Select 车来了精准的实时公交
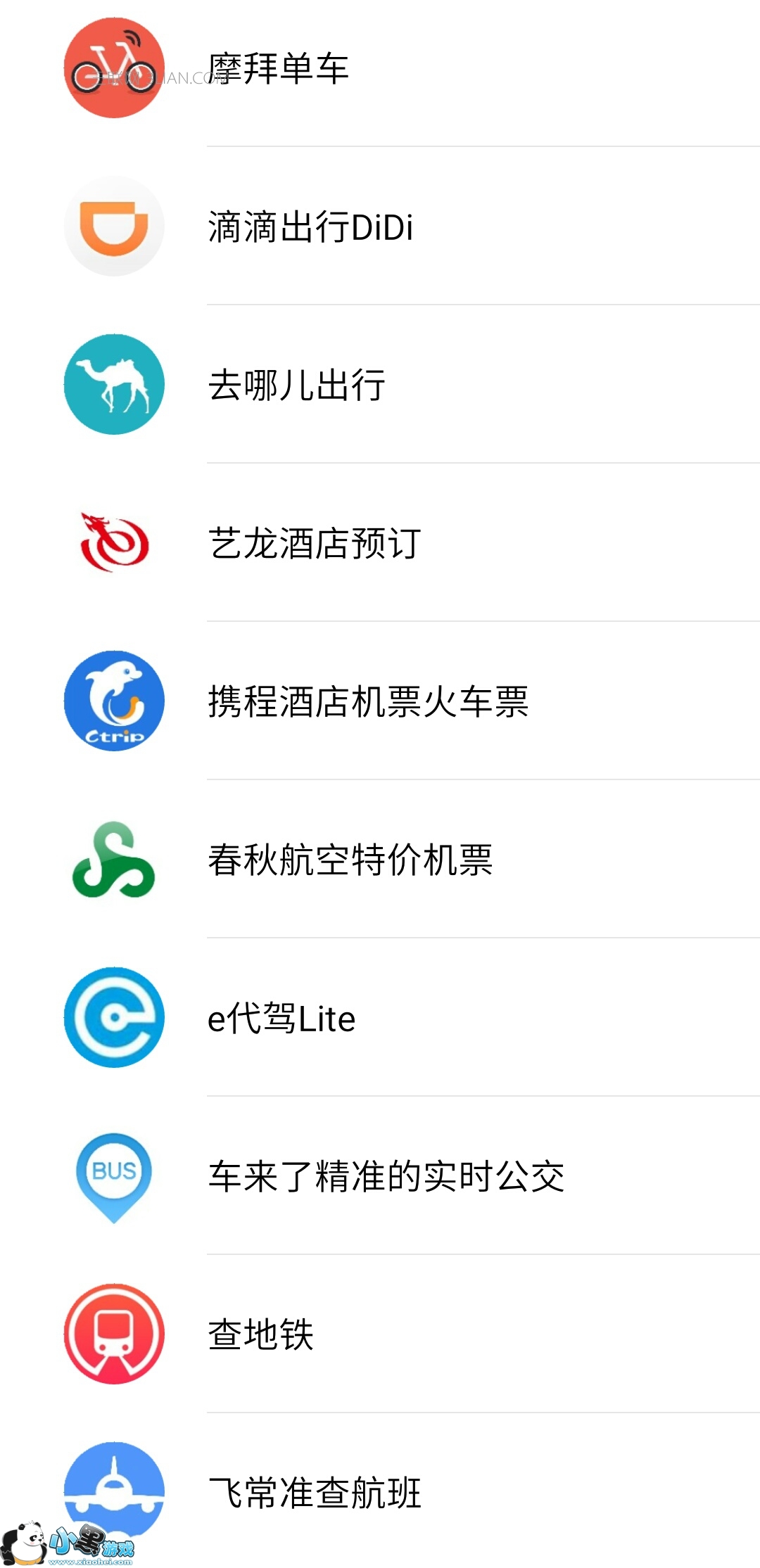The height and width of the screenshot is (1568, 760). pos(386,1176)
